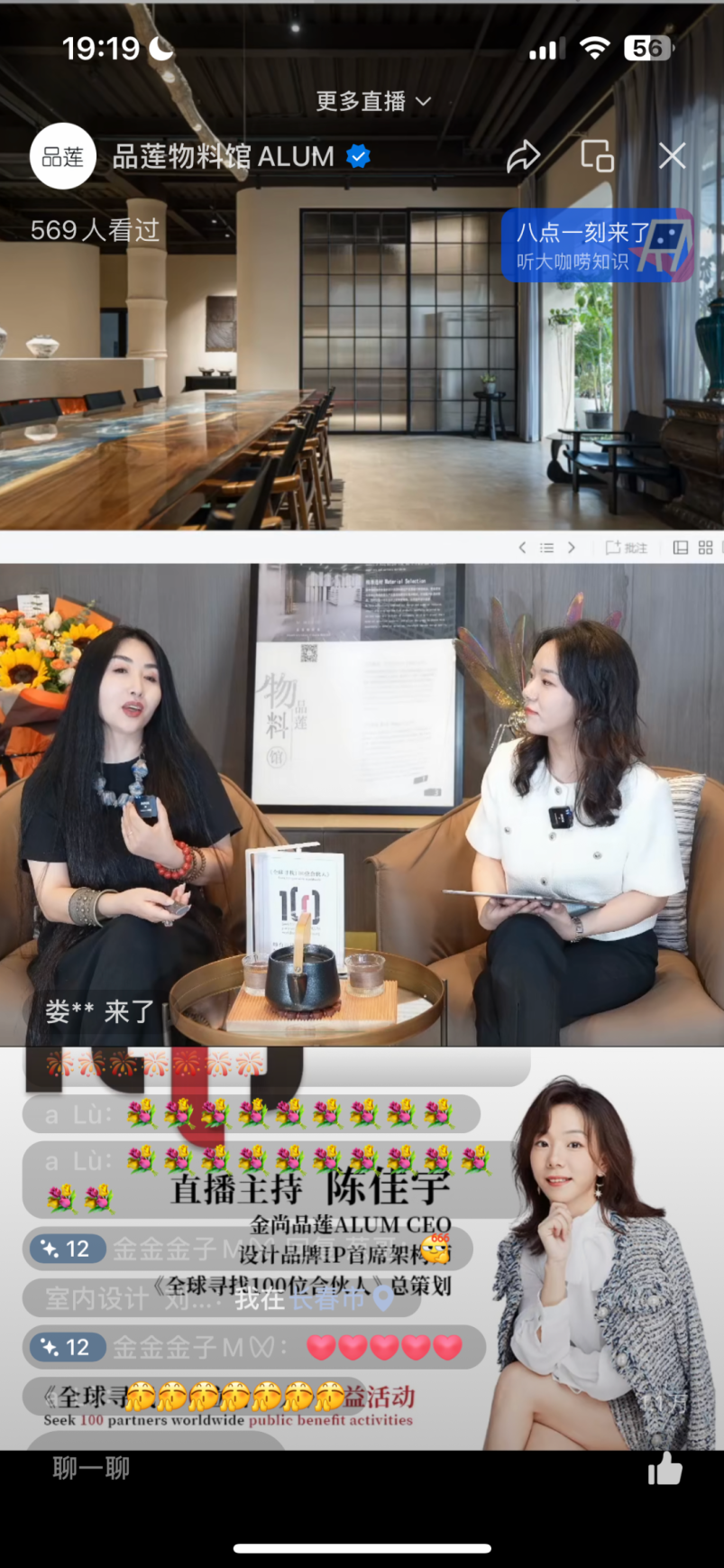Open 品莲物料馆 ALUM channel profile
The width and height of the screenshot is (724, 1568).
pyautogui.click(x=222, y=156)
